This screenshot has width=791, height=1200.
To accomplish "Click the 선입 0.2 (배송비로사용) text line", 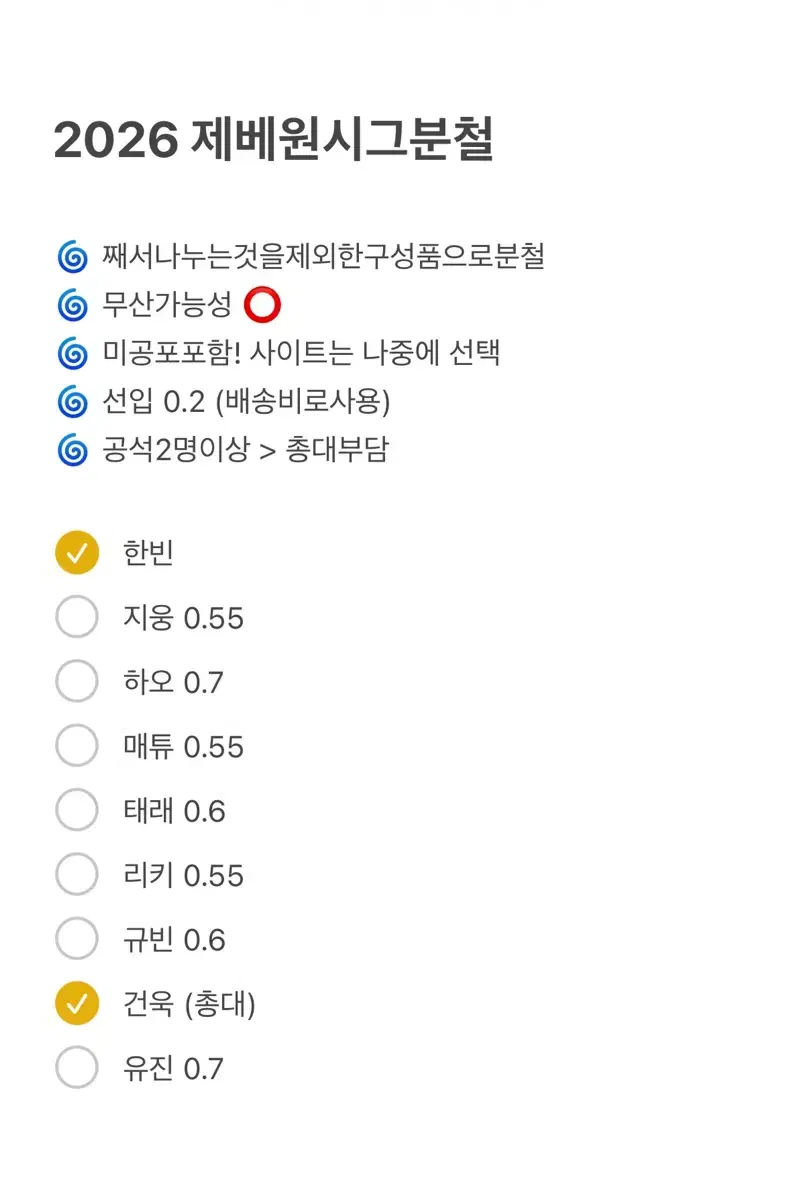I will tap(250, 403).
